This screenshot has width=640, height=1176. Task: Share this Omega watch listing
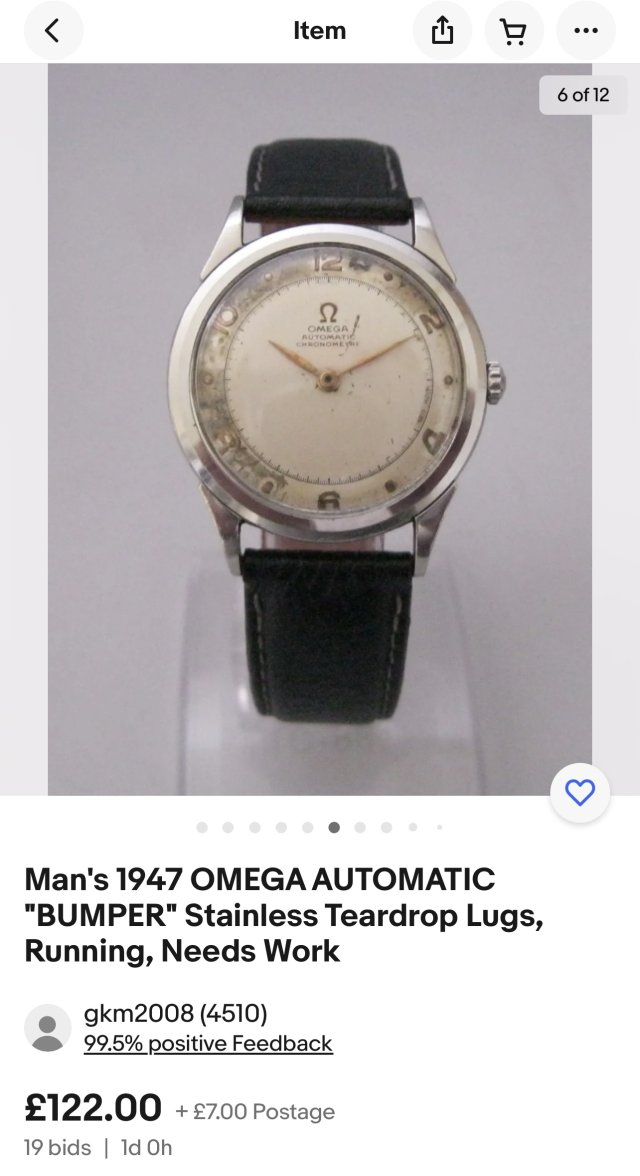[442, 31]
